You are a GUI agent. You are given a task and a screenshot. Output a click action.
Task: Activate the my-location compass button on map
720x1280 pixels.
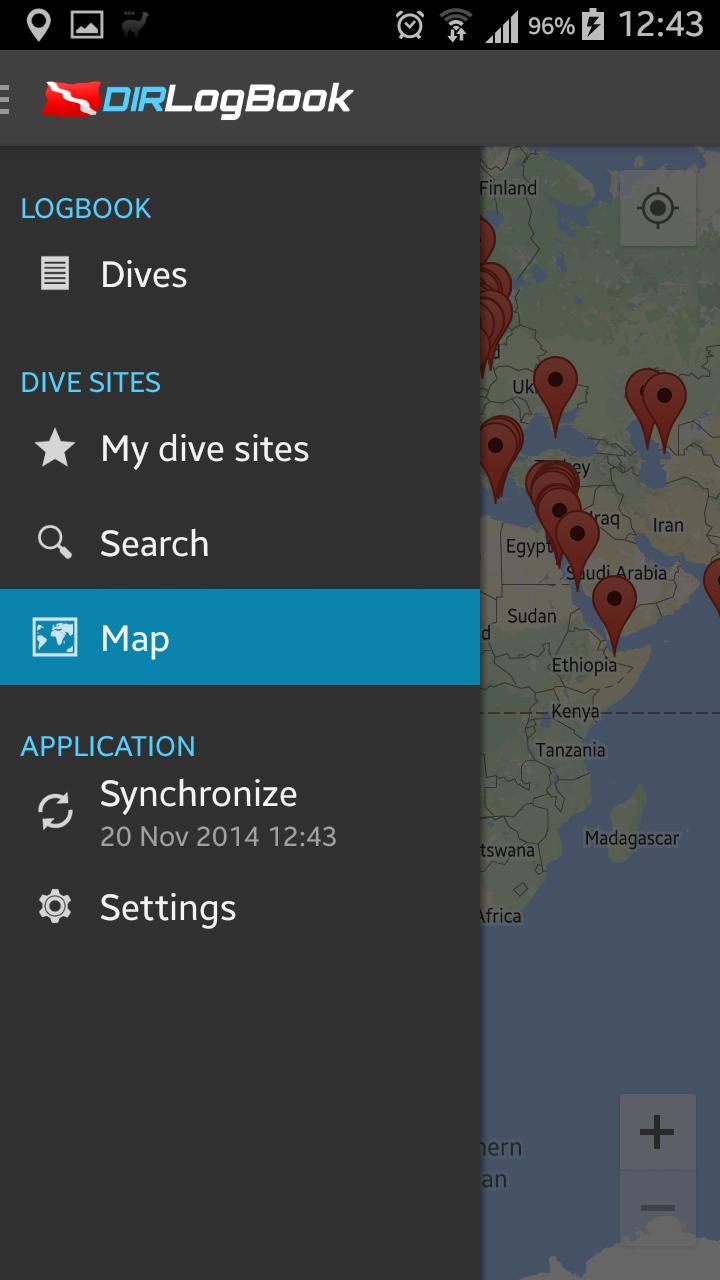pyautogui.click(x=657, y=208)
